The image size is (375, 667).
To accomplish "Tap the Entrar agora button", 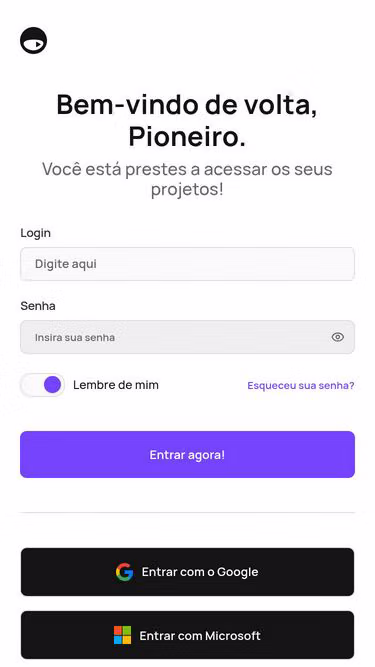I will [187, 454].
